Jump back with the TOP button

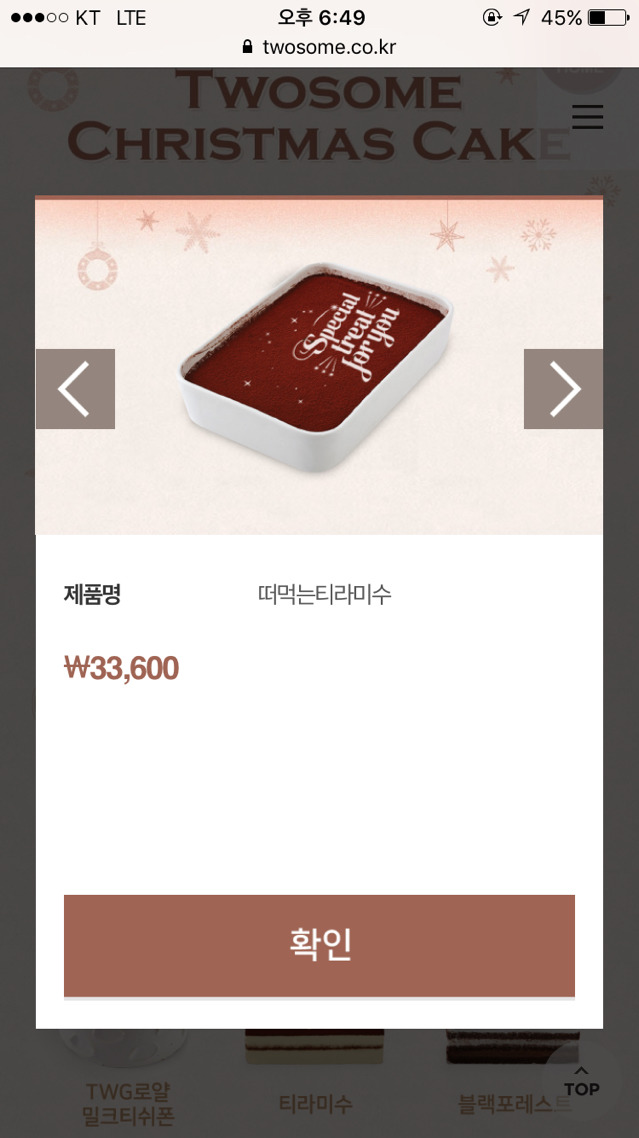coord(581,1081)
